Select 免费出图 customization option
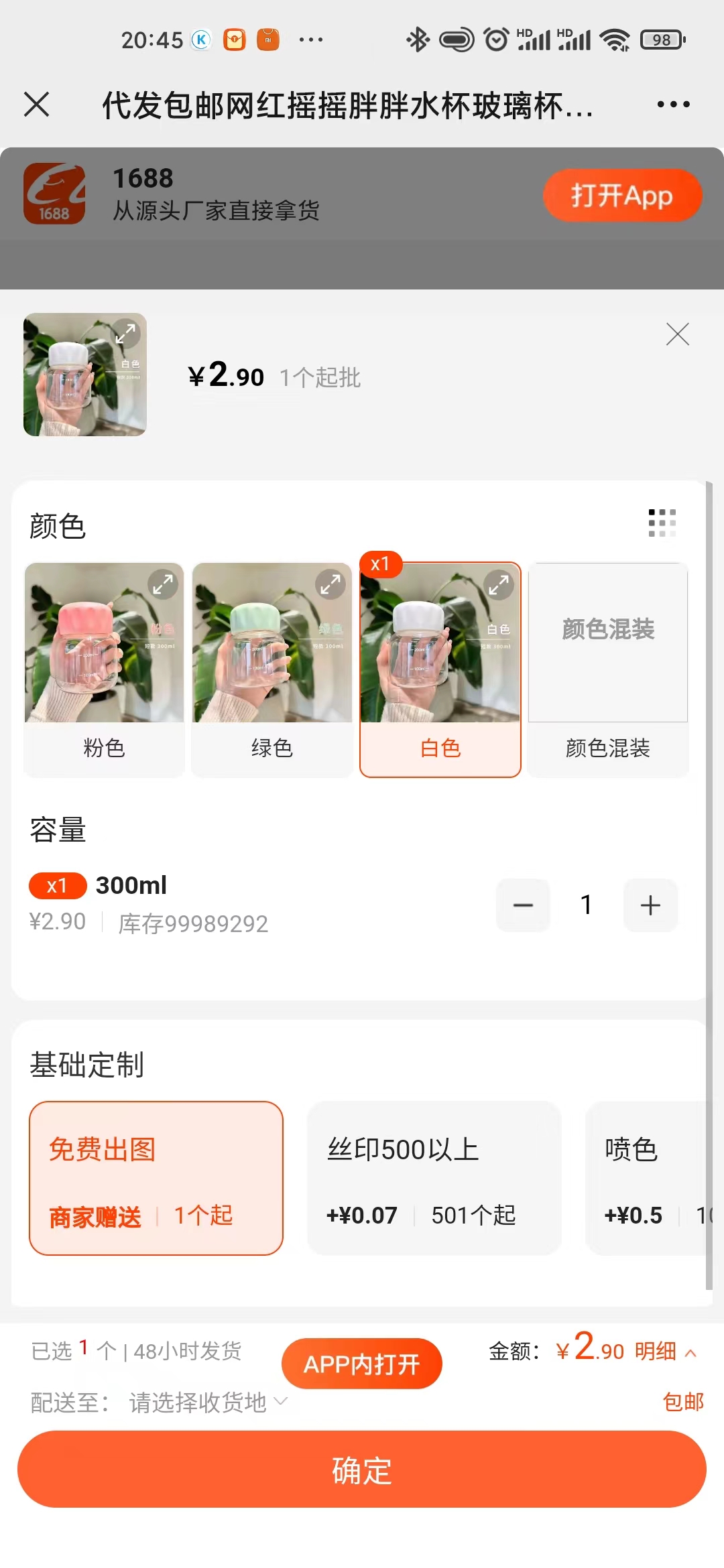The image size is (724, 1568). 156,1178
